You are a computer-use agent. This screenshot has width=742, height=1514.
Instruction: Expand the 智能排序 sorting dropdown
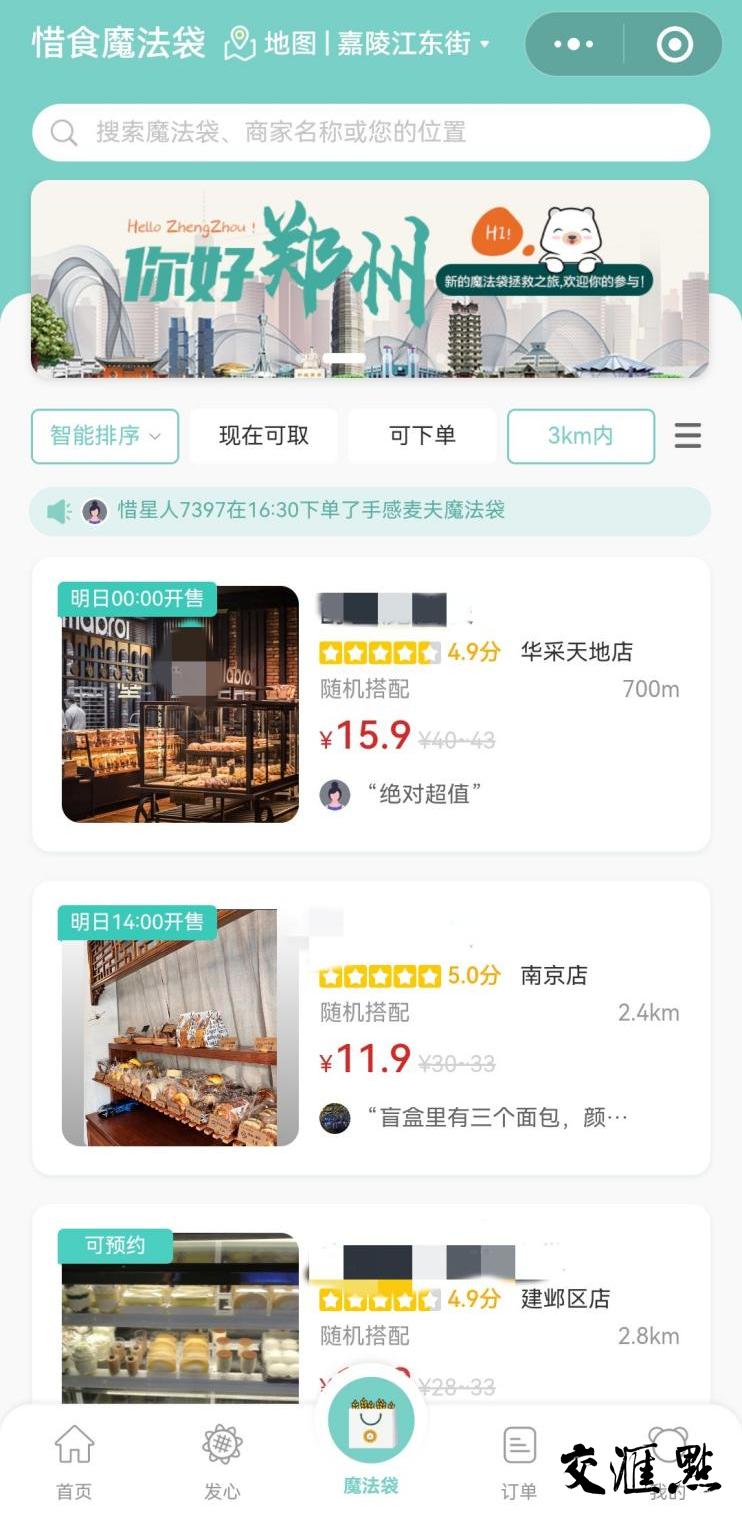point(104,436)
